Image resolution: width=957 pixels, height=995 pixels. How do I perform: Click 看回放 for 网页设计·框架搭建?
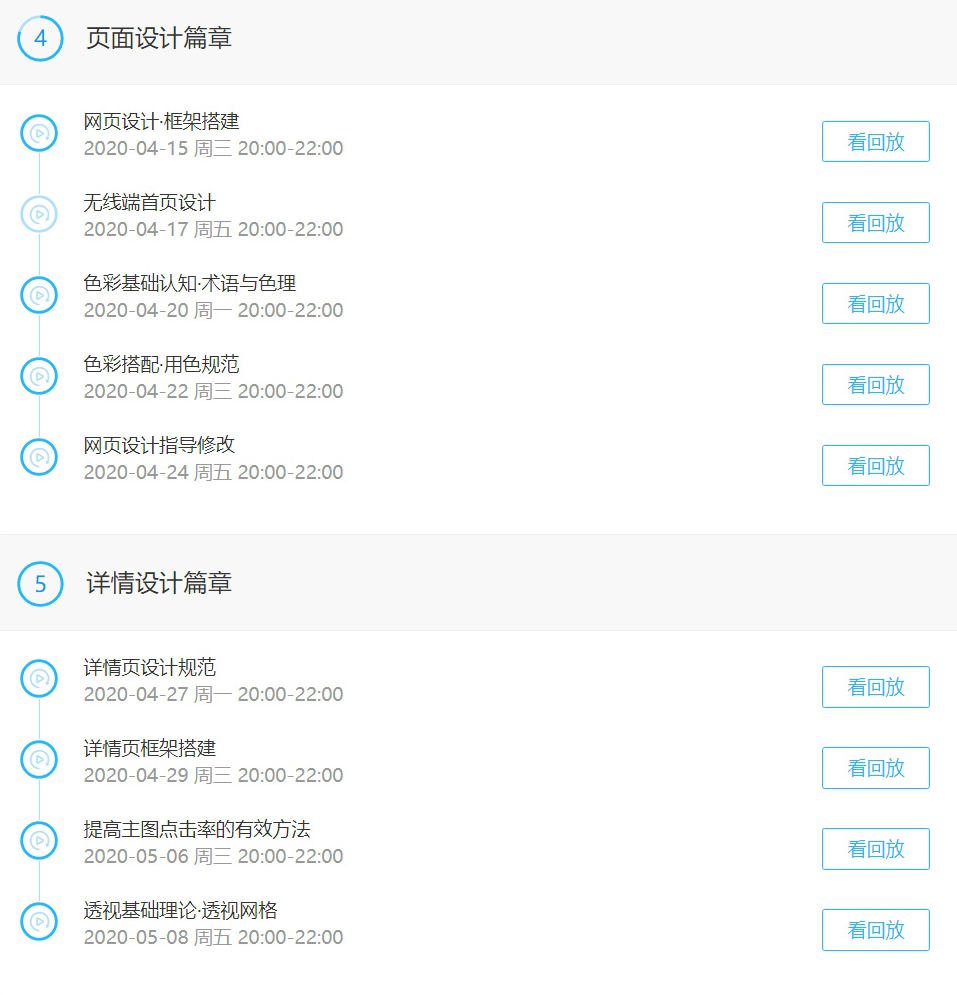875,141
